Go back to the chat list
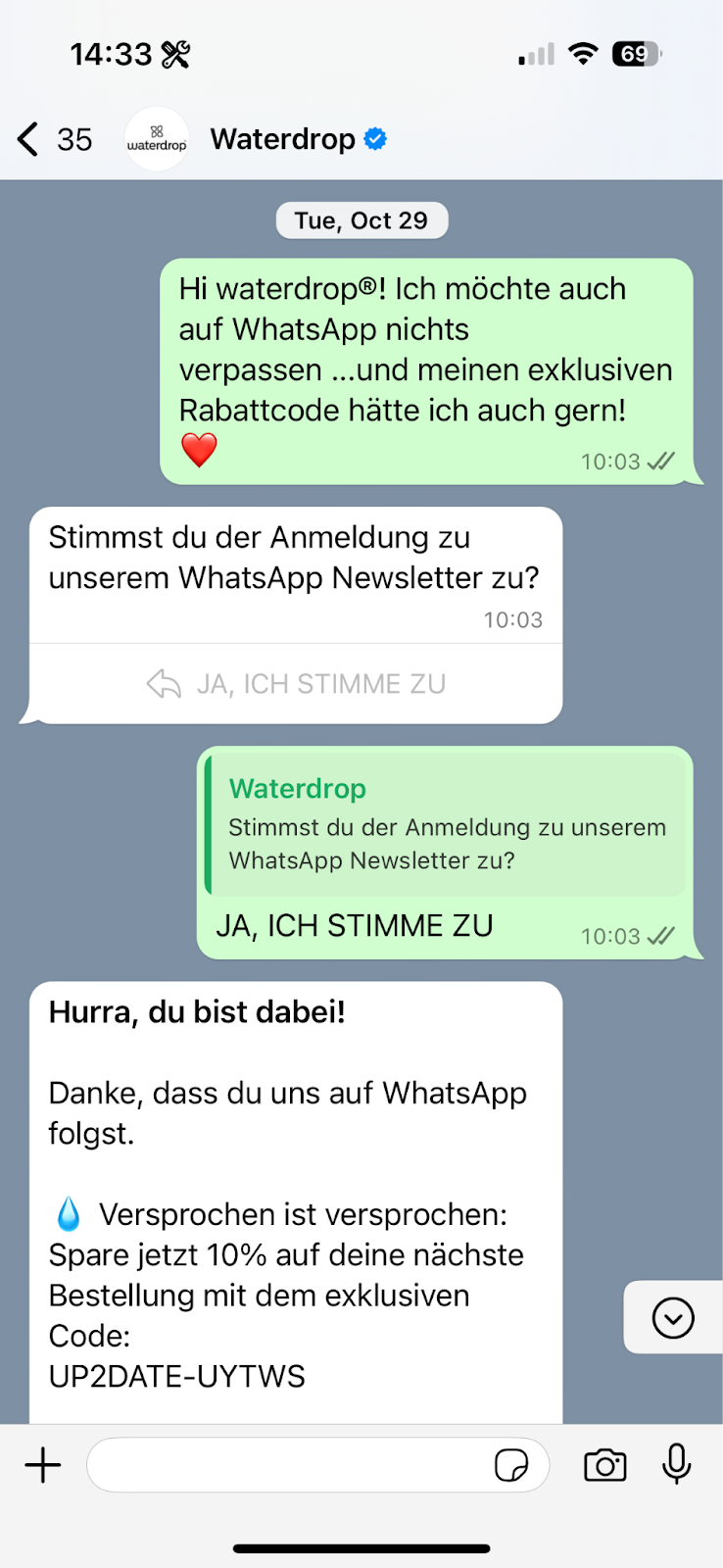Image resolution: width=723 pixels, height=1568 pixels. pyautogui.click(x=29, y=139)
